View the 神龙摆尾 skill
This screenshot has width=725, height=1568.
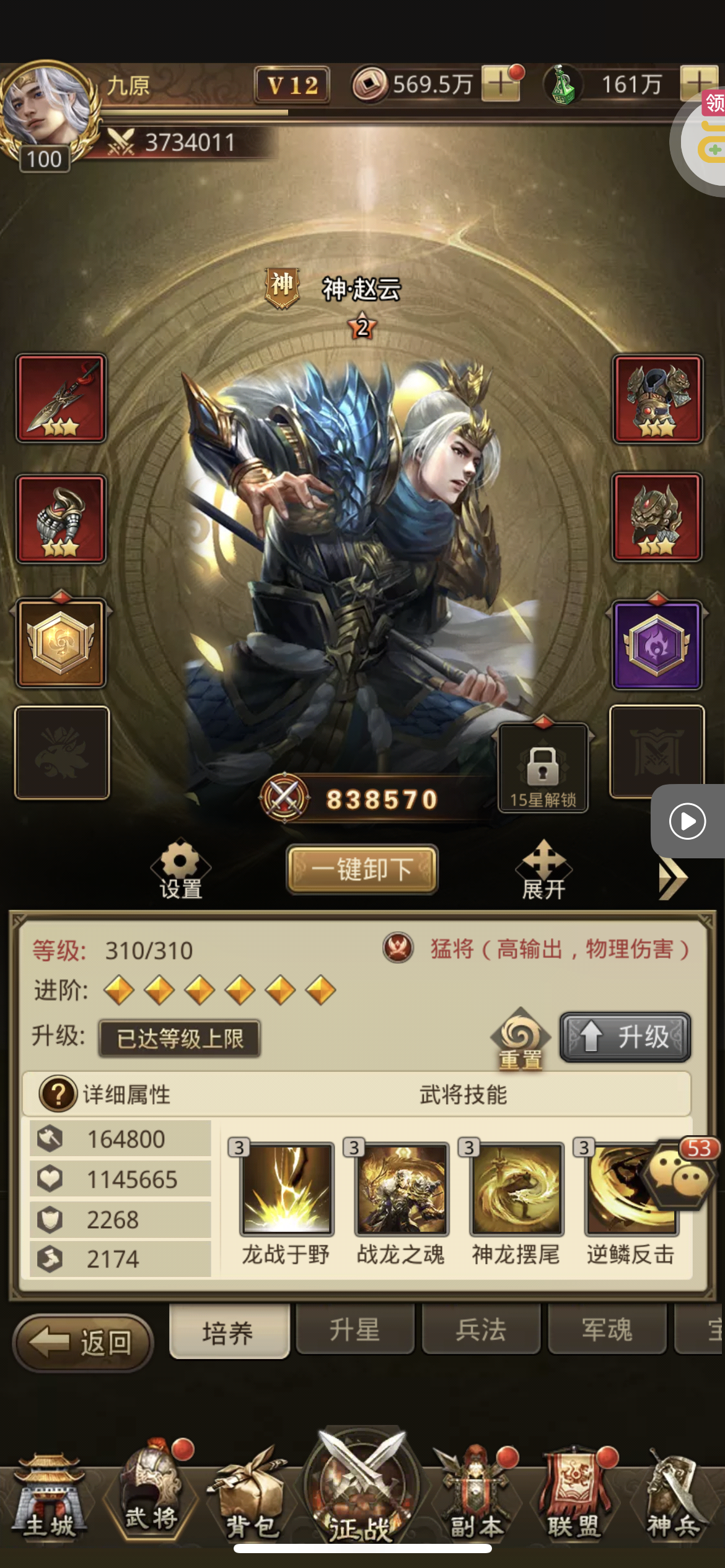(x=516, y=1190)
